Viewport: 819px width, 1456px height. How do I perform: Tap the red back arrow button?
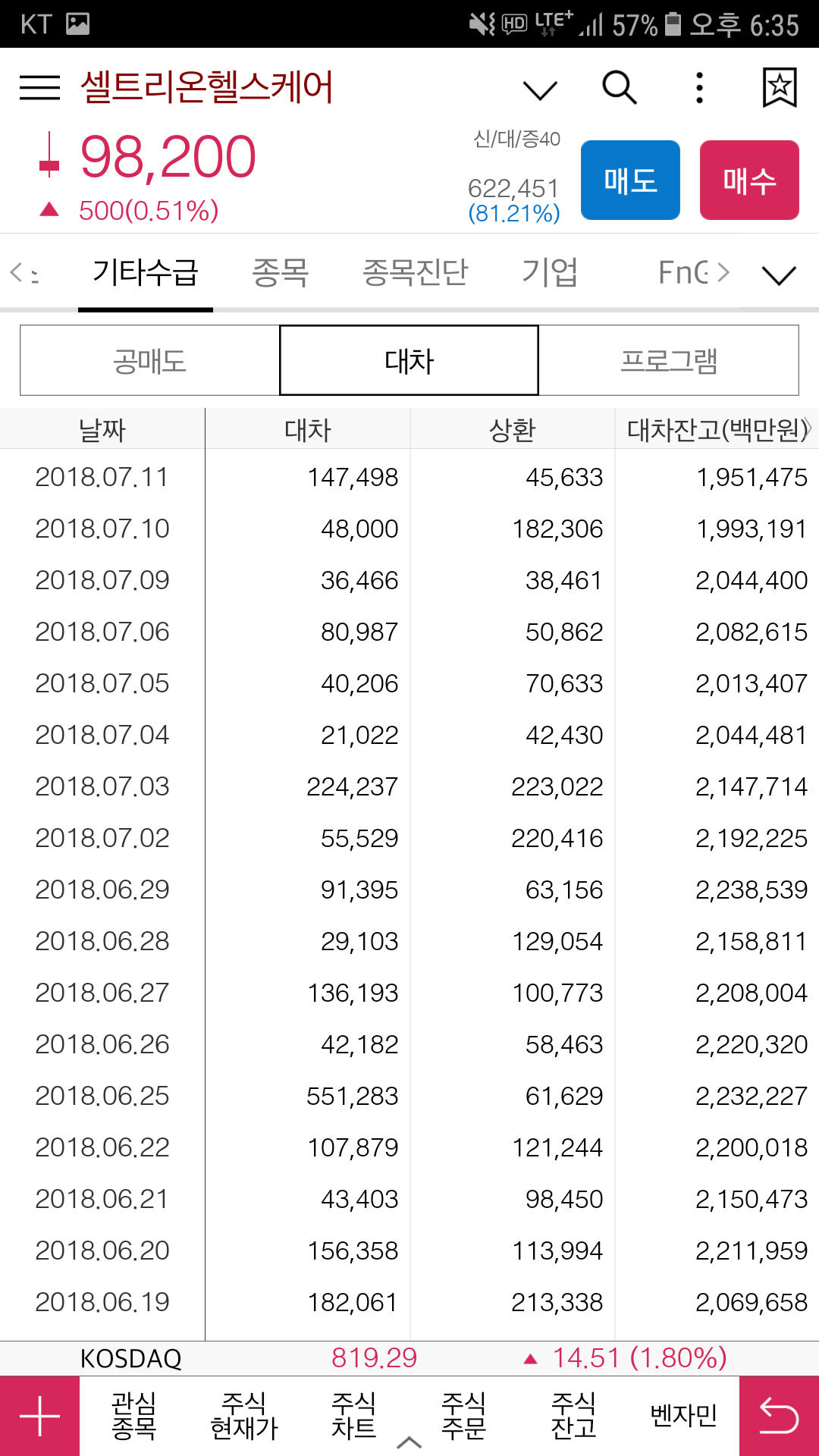point(779,1416)
